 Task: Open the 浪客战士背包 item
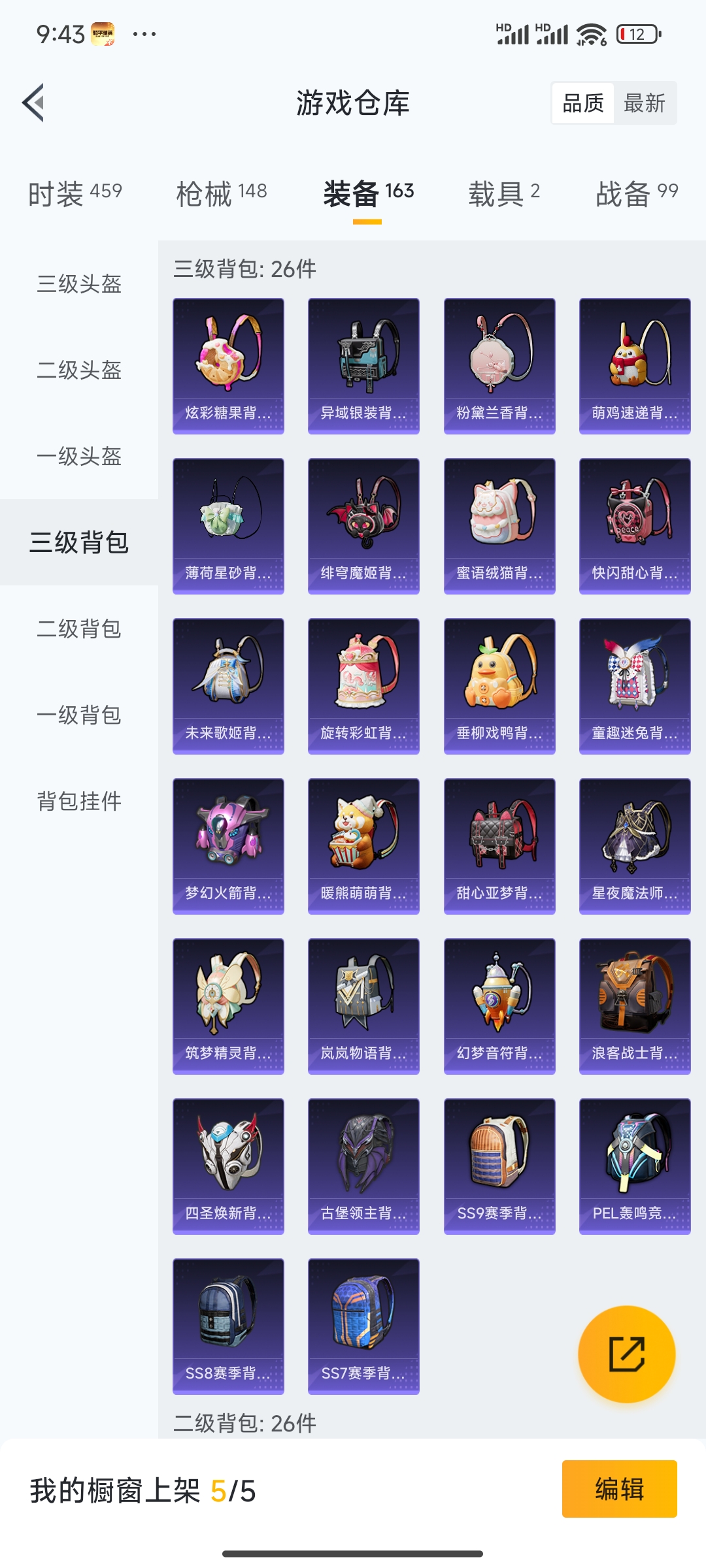[x=635, y=1003]
